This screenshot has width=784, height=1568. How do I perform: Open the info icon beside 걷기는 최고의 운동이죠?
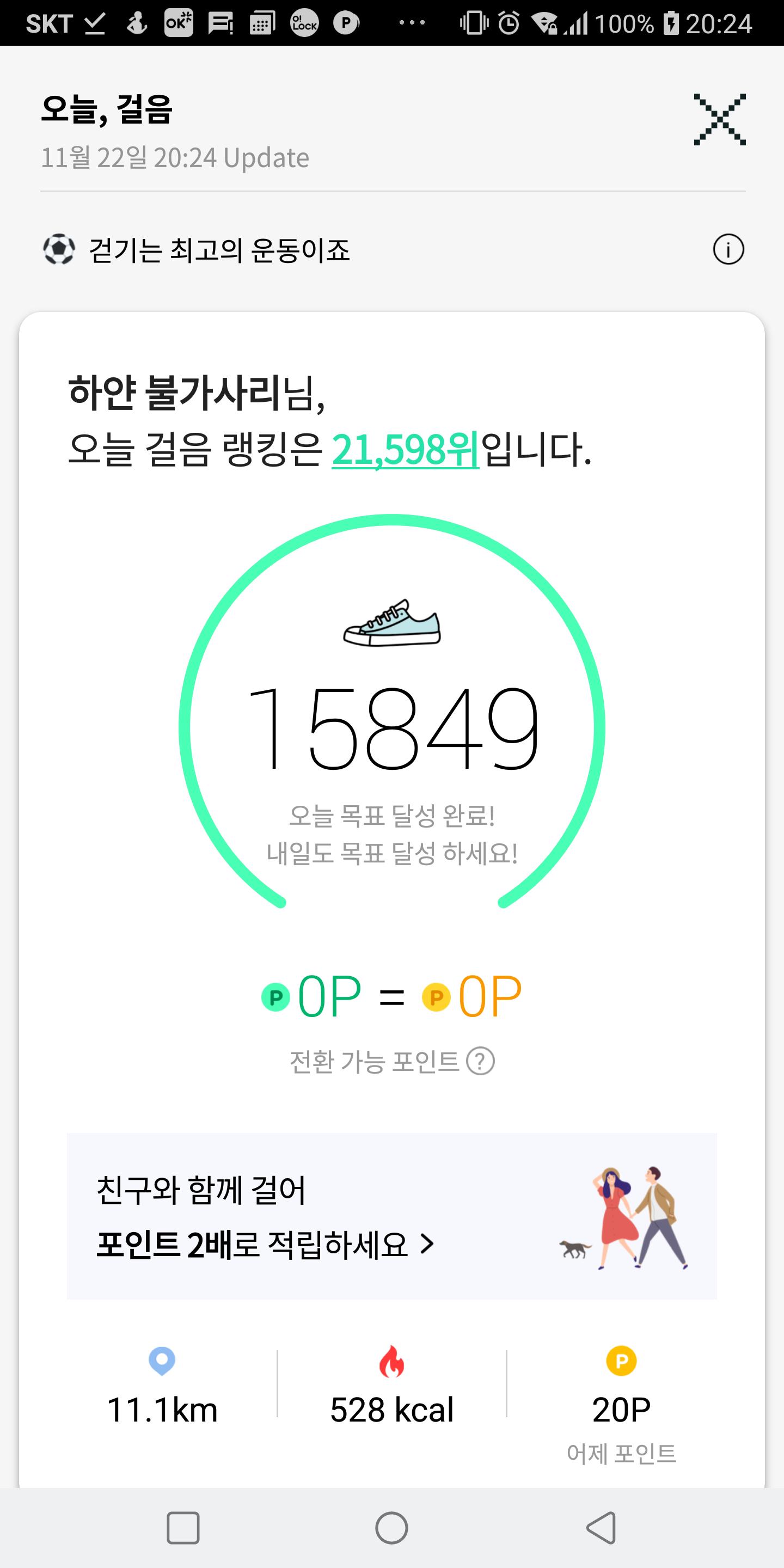pyautogui.click(x=728, y=249)
